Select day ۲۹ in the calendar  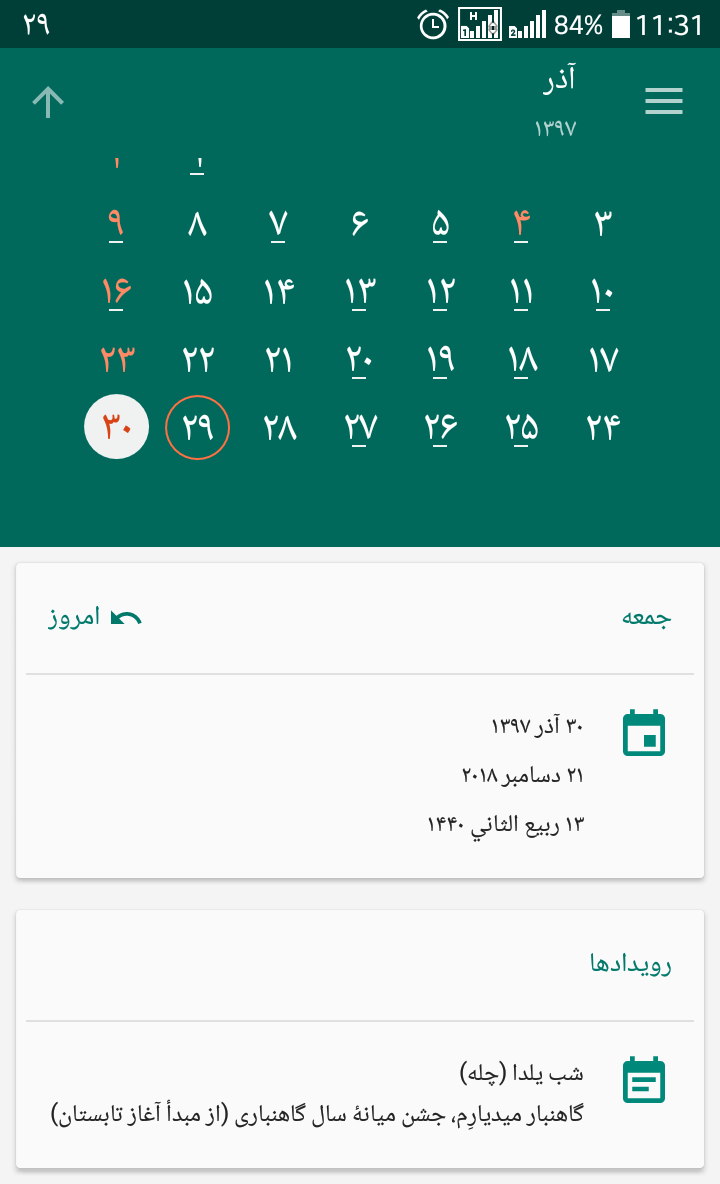click(x=198, y=428)
